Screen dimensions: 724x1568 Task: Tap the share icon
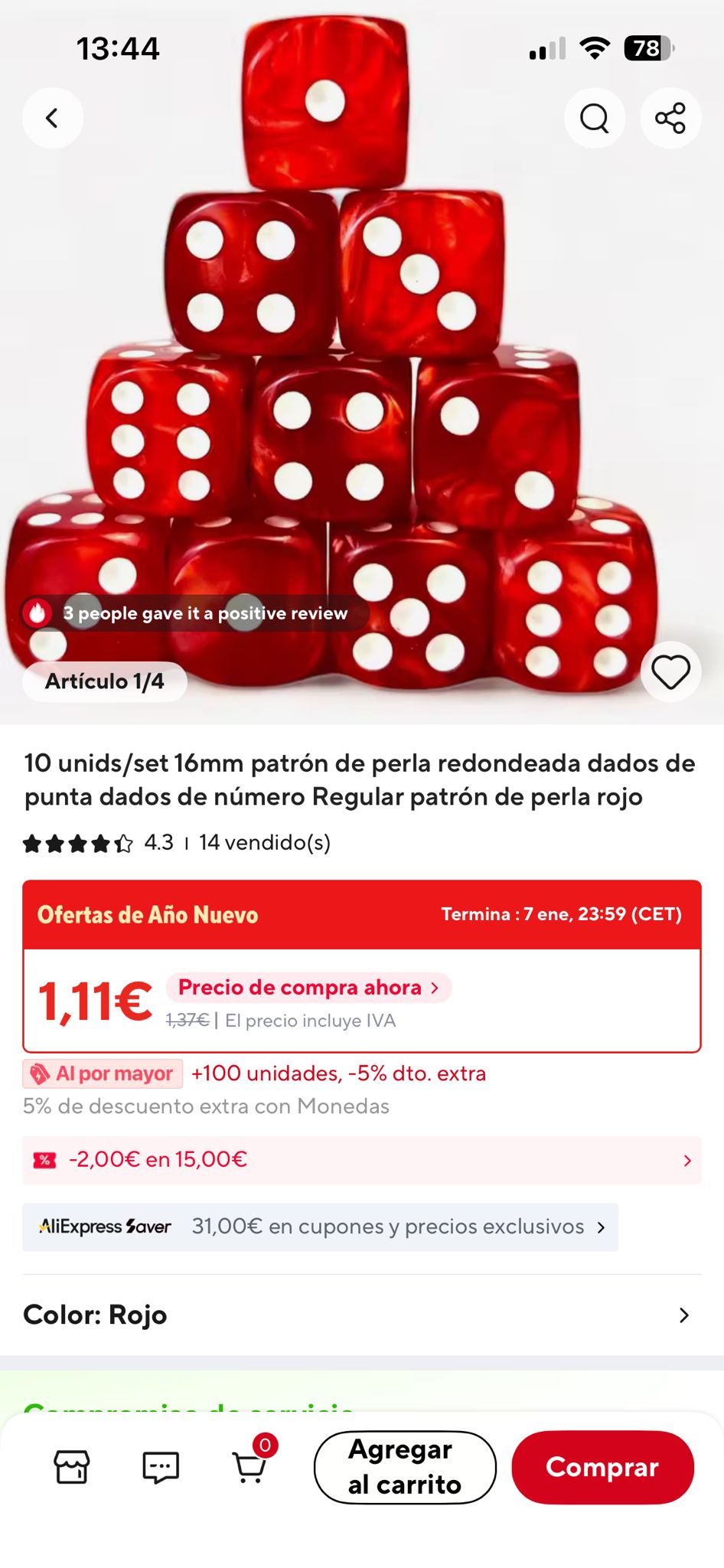(x=671, y=118)
